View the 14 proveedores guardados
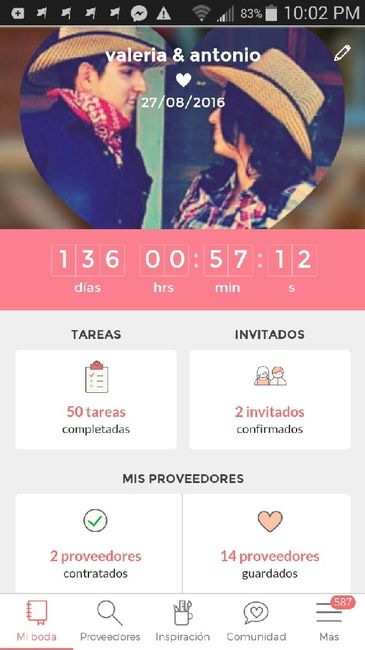Viewport: 365px width, 650px height. (x=267, y=543)
